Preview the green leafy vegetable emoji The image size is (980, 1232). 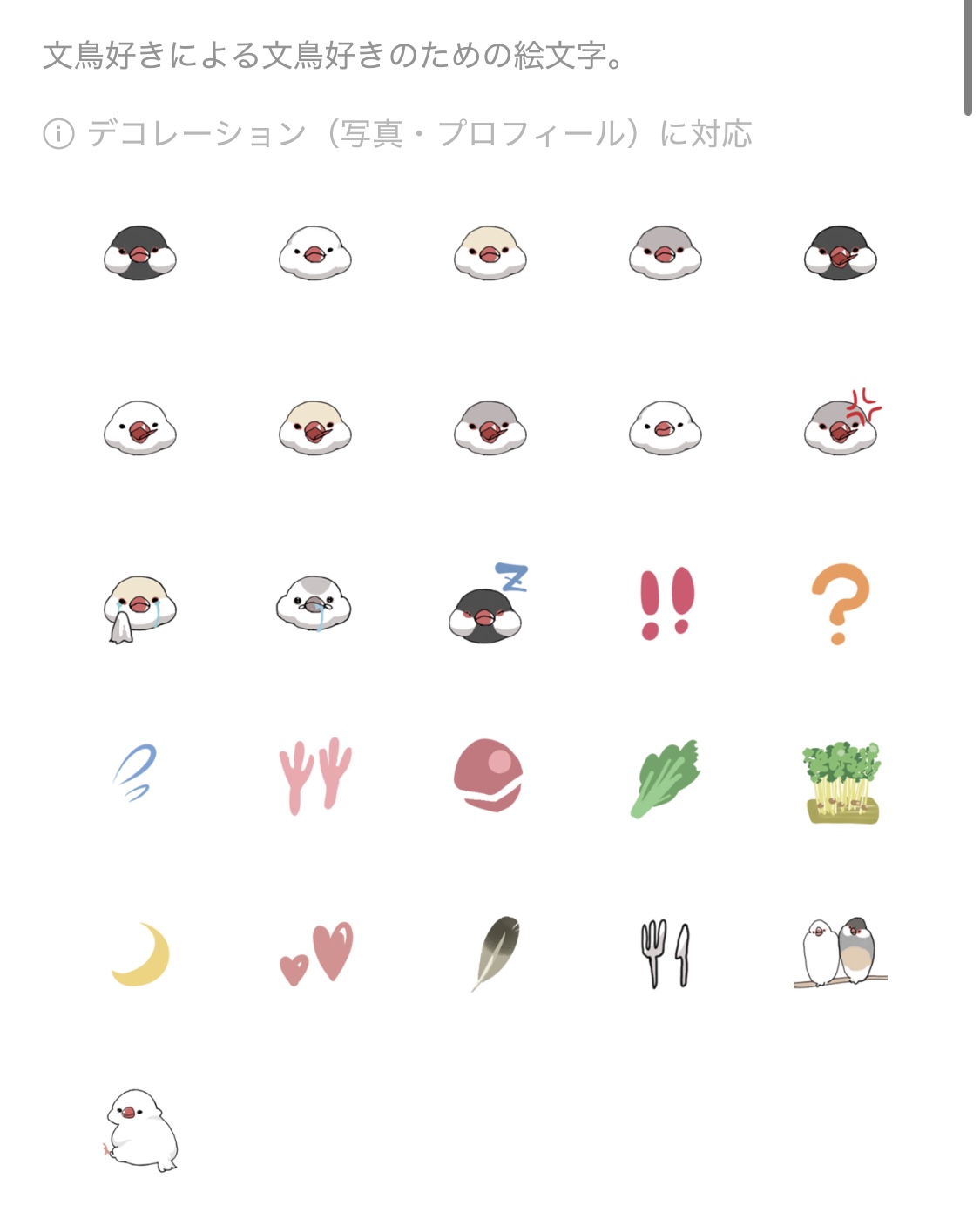coord(666,778)
